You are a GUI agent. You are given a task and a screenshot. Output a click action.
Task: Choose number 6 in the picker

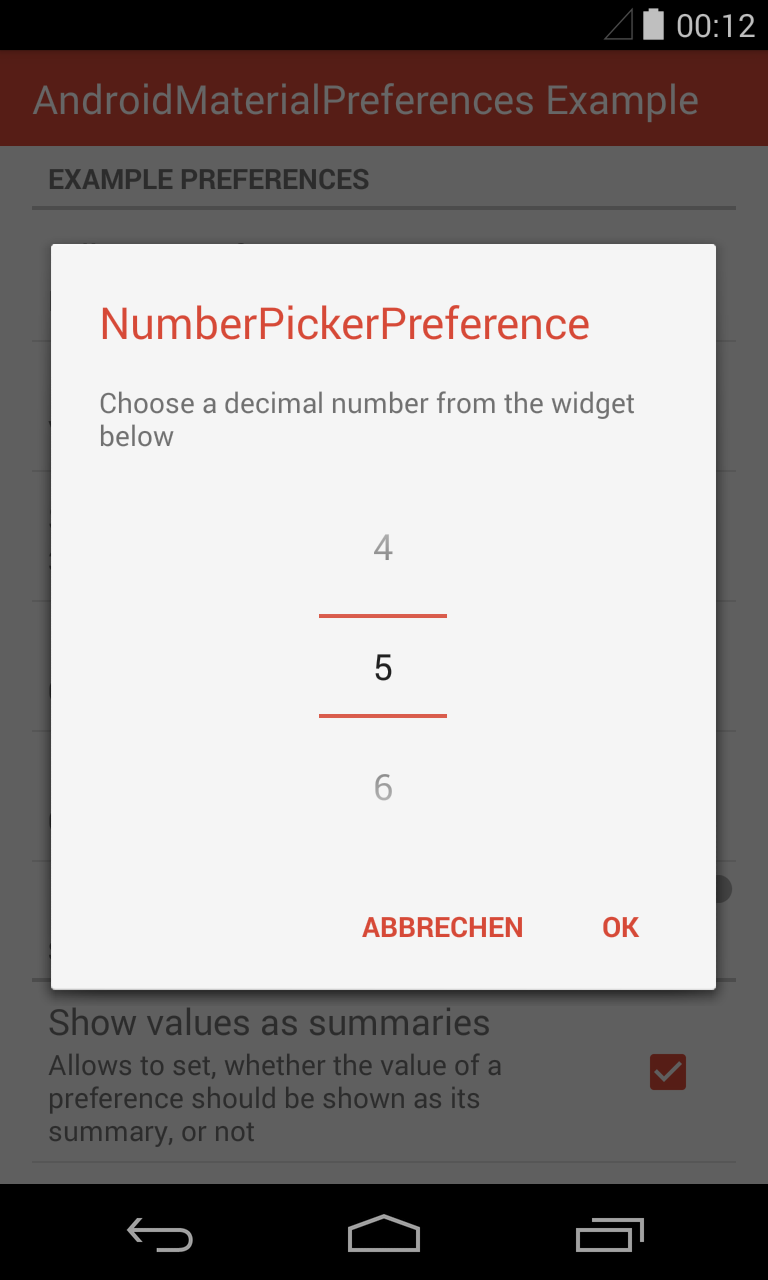(x=383, y=788)
